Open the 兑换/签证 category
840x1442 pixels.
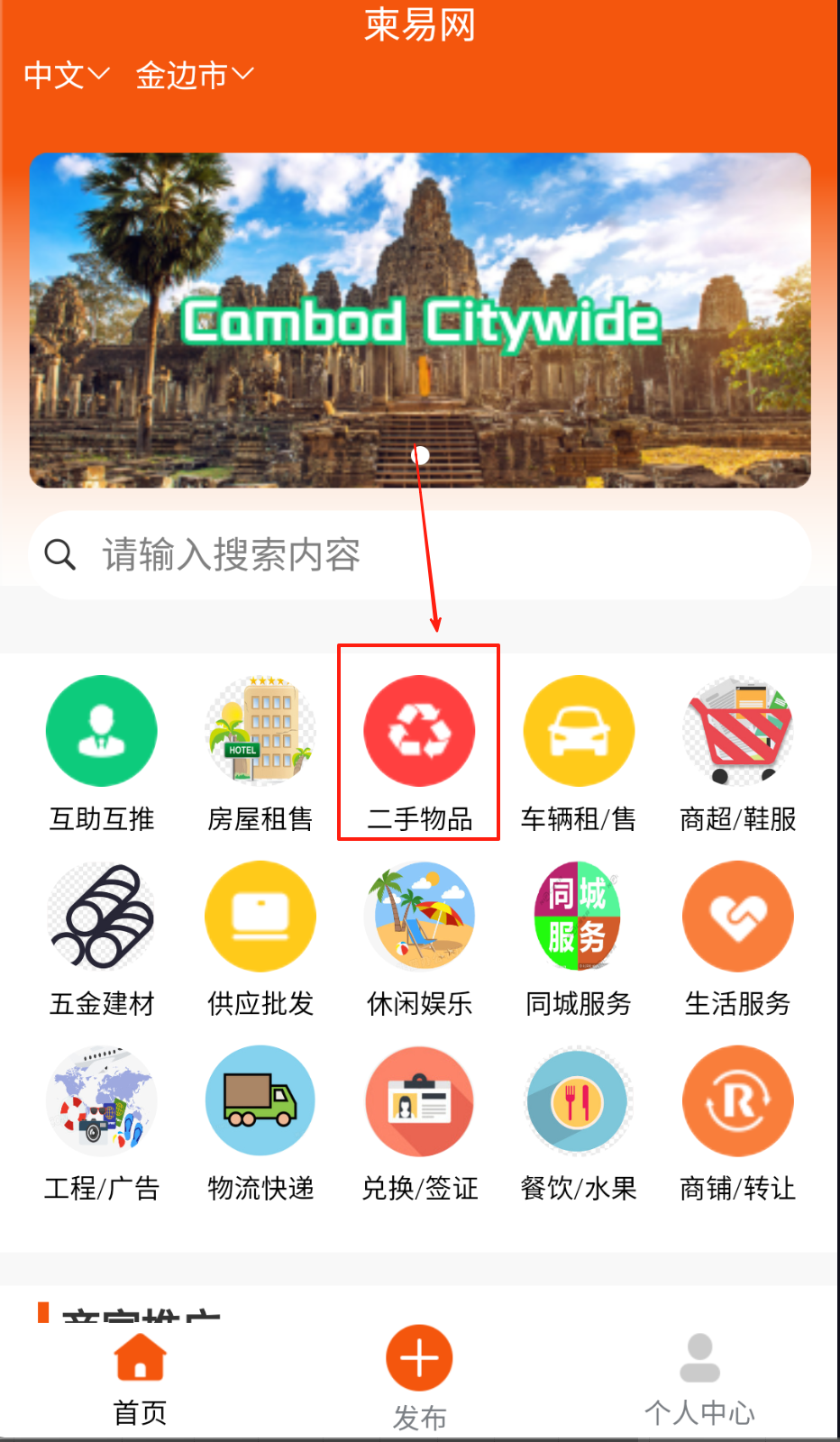coord(419,1101)
